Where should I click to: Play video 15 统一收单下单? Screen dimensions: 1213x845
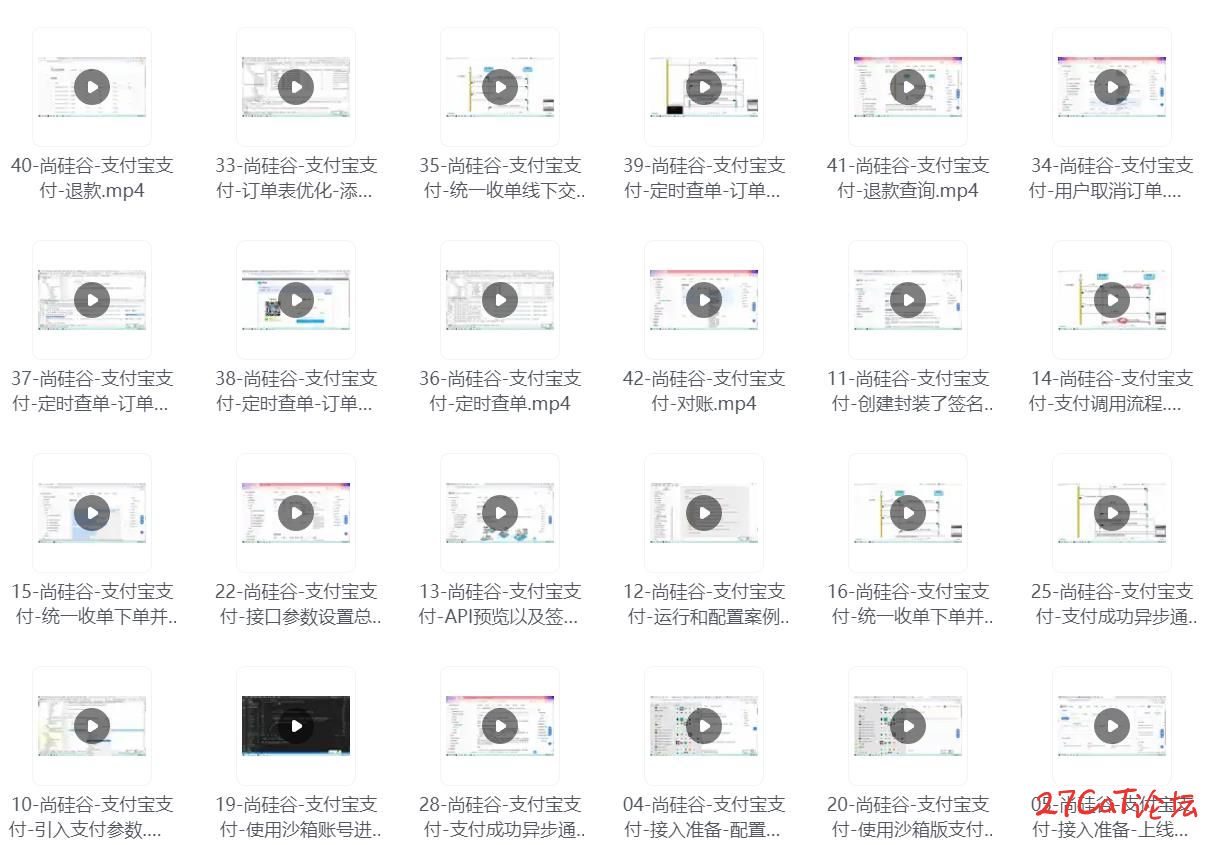tap(92, 513)
